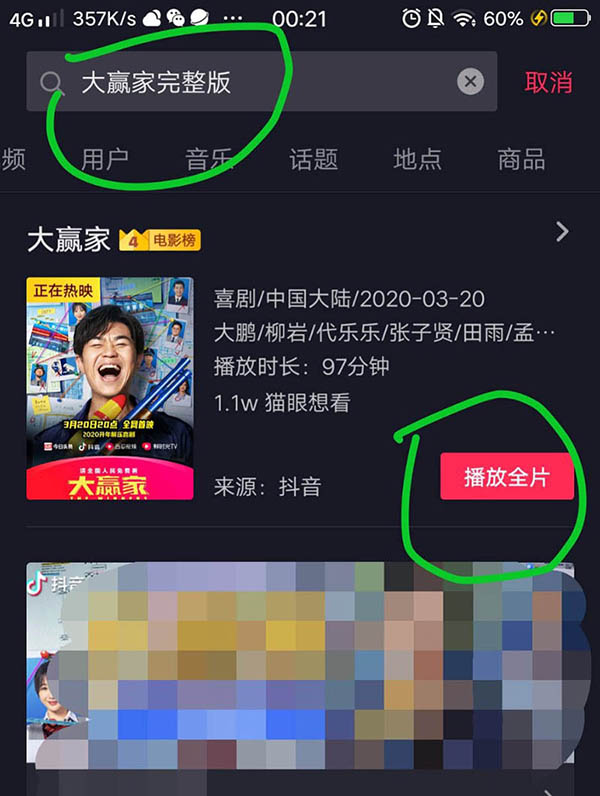
Task: Switch to the 商品 tab
Action: (x=521, y=159)
